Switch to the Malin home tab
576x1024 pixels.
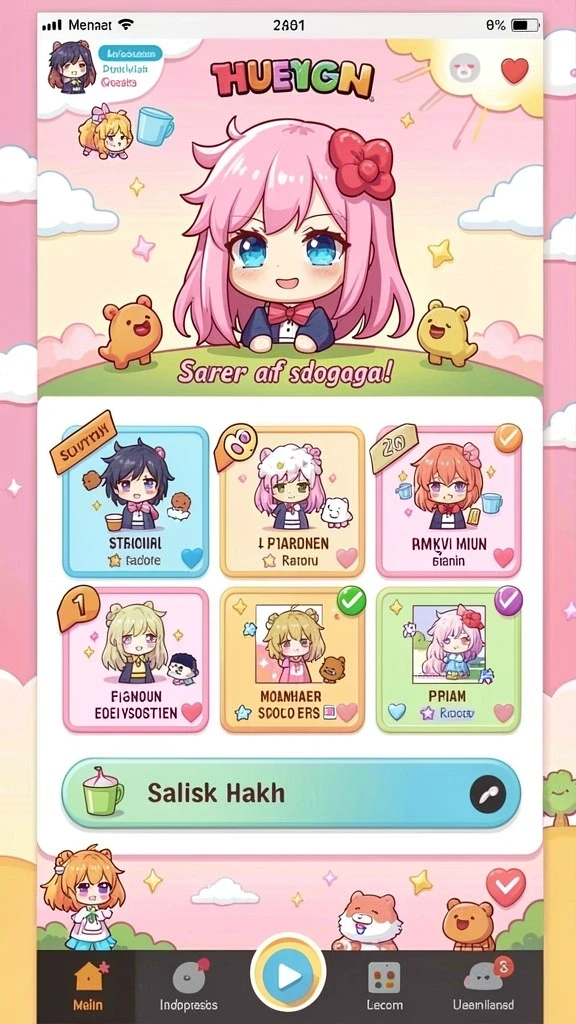(88, 985)
